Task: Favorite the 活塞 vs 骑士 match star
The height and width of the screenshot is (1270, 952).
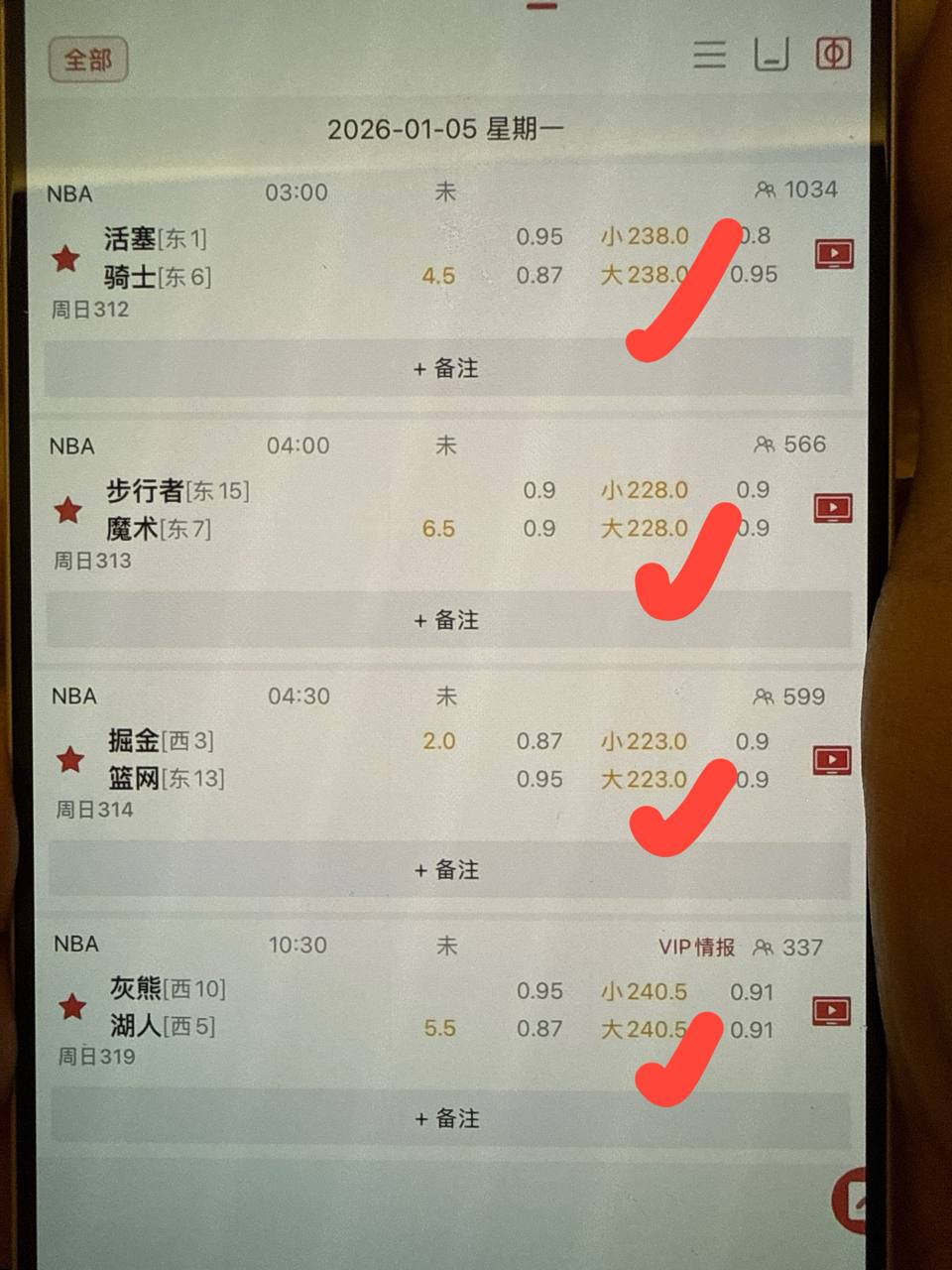Action: coord(66,259)
